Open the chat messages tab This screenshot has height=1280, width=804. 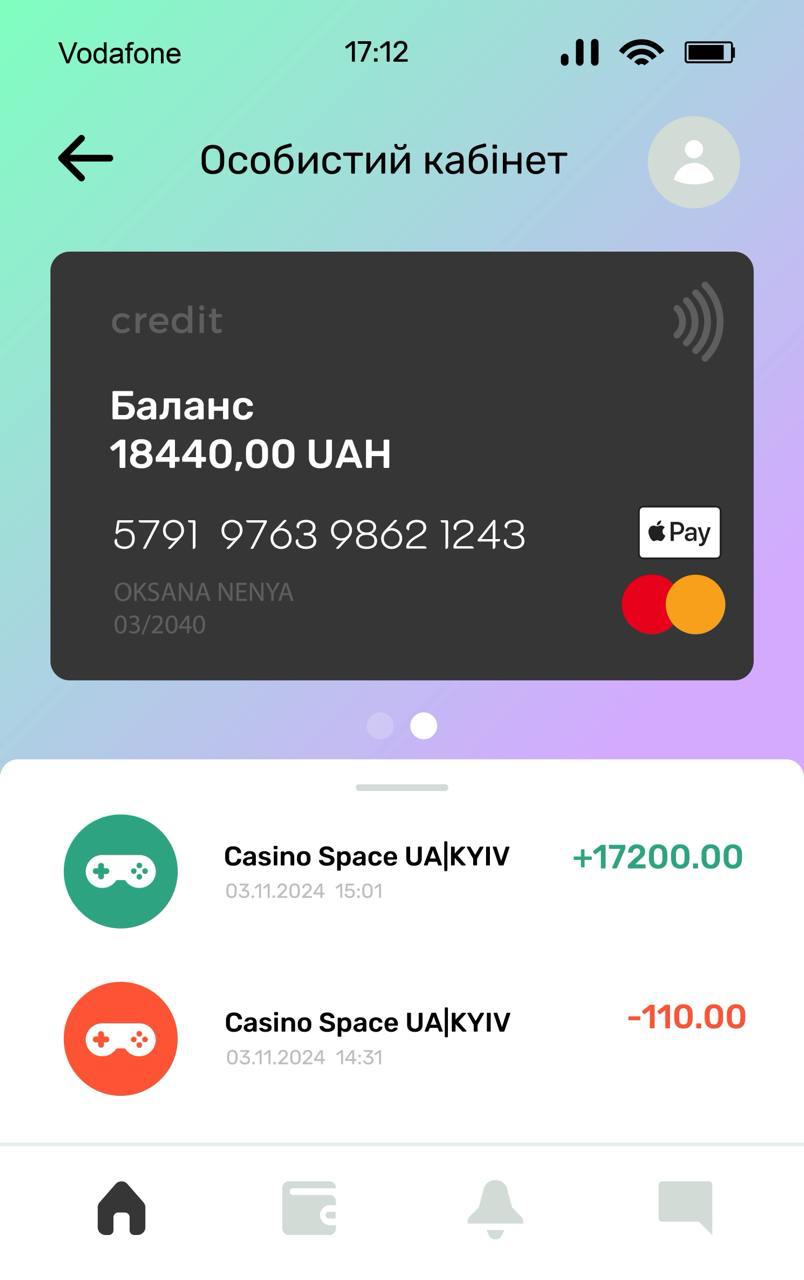point(685,1208)
